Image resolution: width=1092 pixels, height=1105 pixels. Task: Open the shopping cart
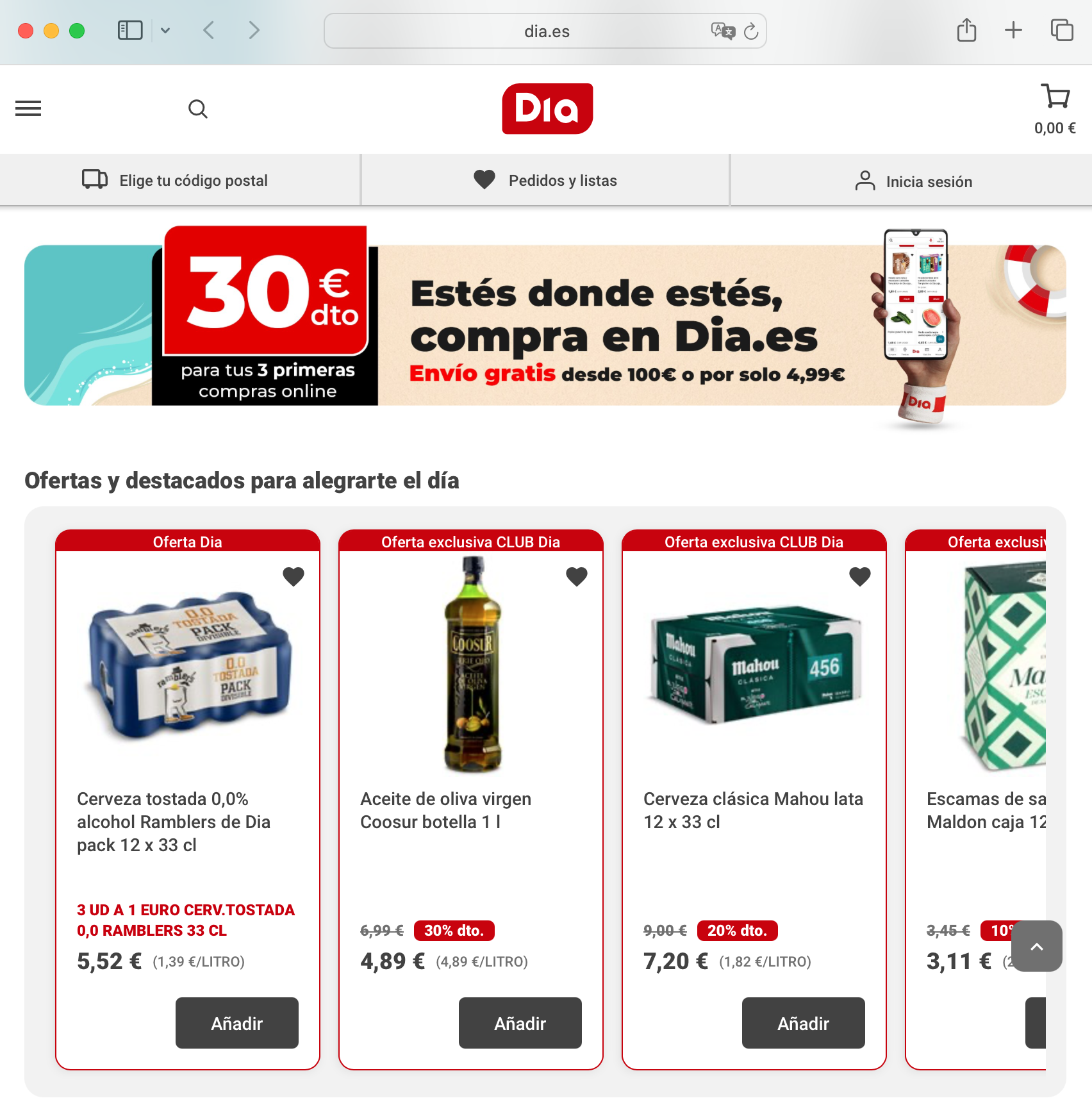[1055, 97]
